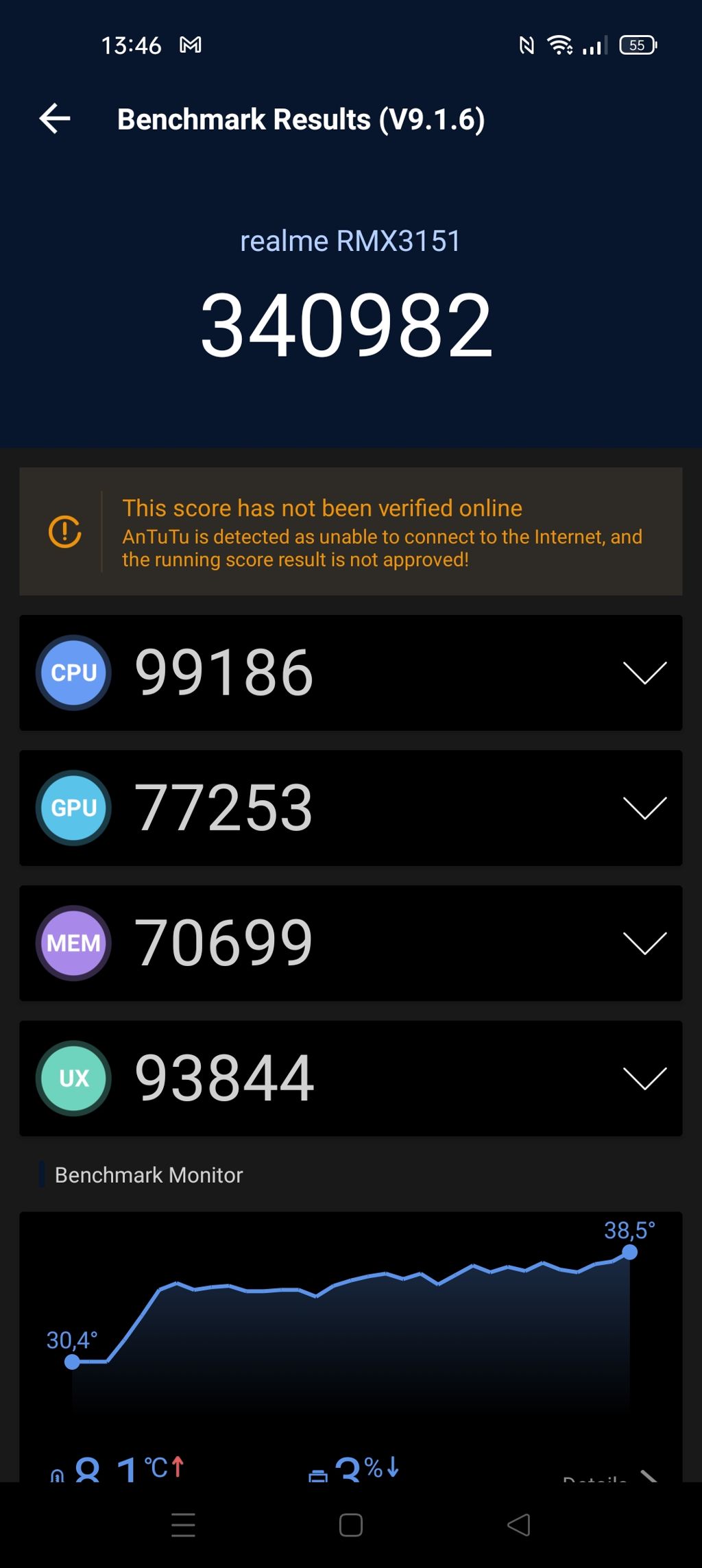Go back from Benchmark Results

55,119
